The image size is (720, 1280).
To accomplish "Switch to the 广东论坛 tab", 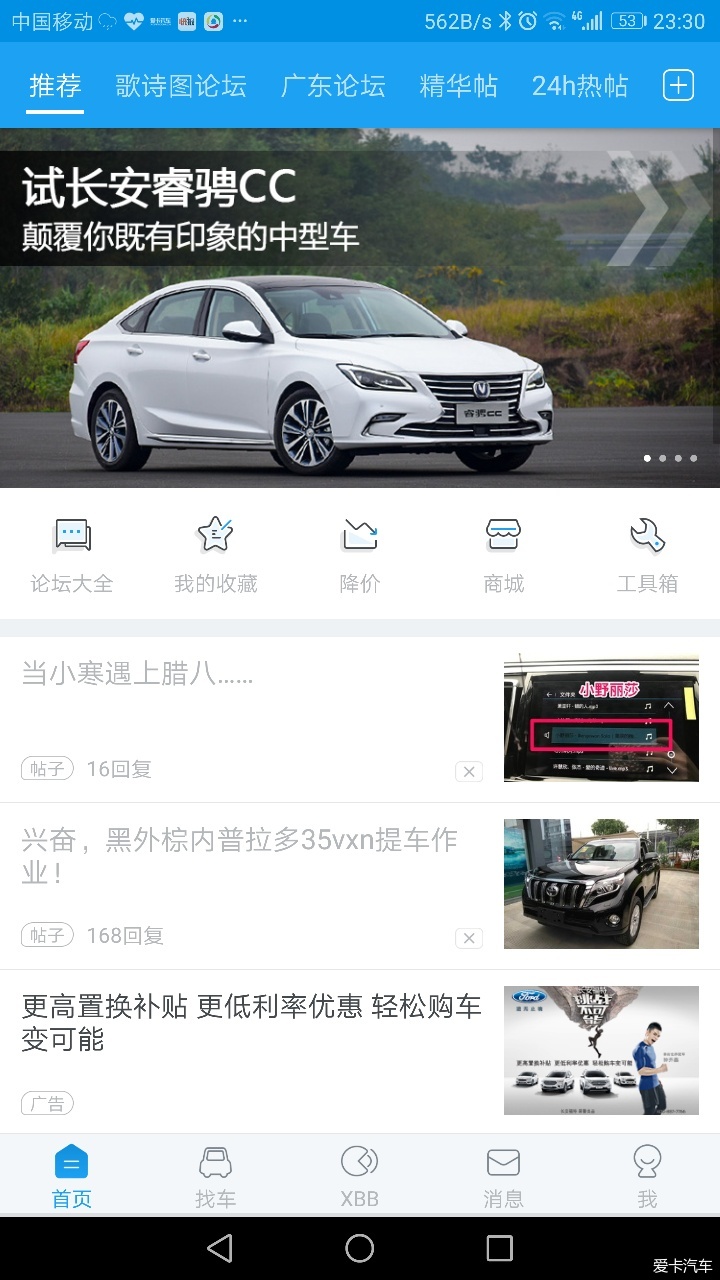I will [333, 86].
